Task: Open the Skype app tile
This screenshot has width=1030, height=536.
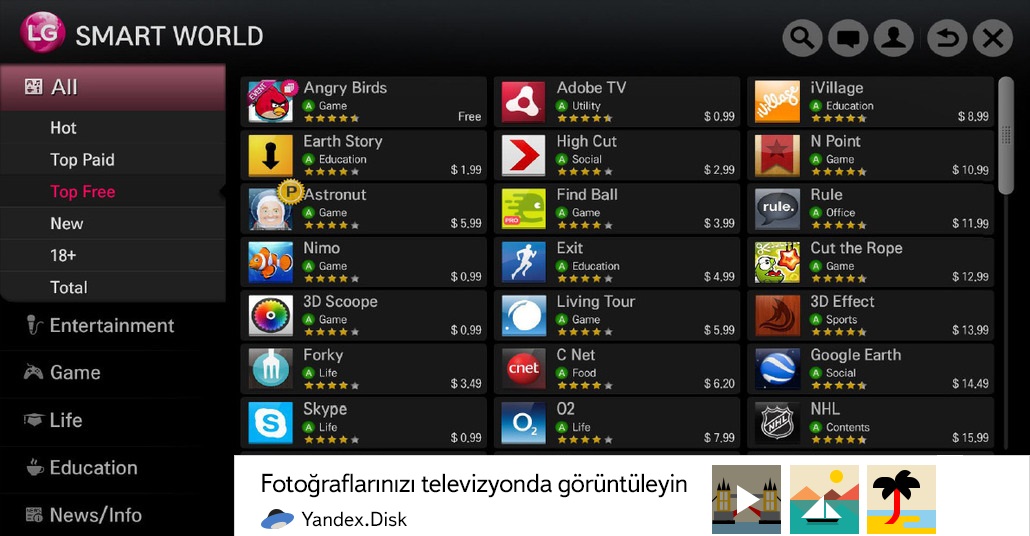Action: coord(364,422)
